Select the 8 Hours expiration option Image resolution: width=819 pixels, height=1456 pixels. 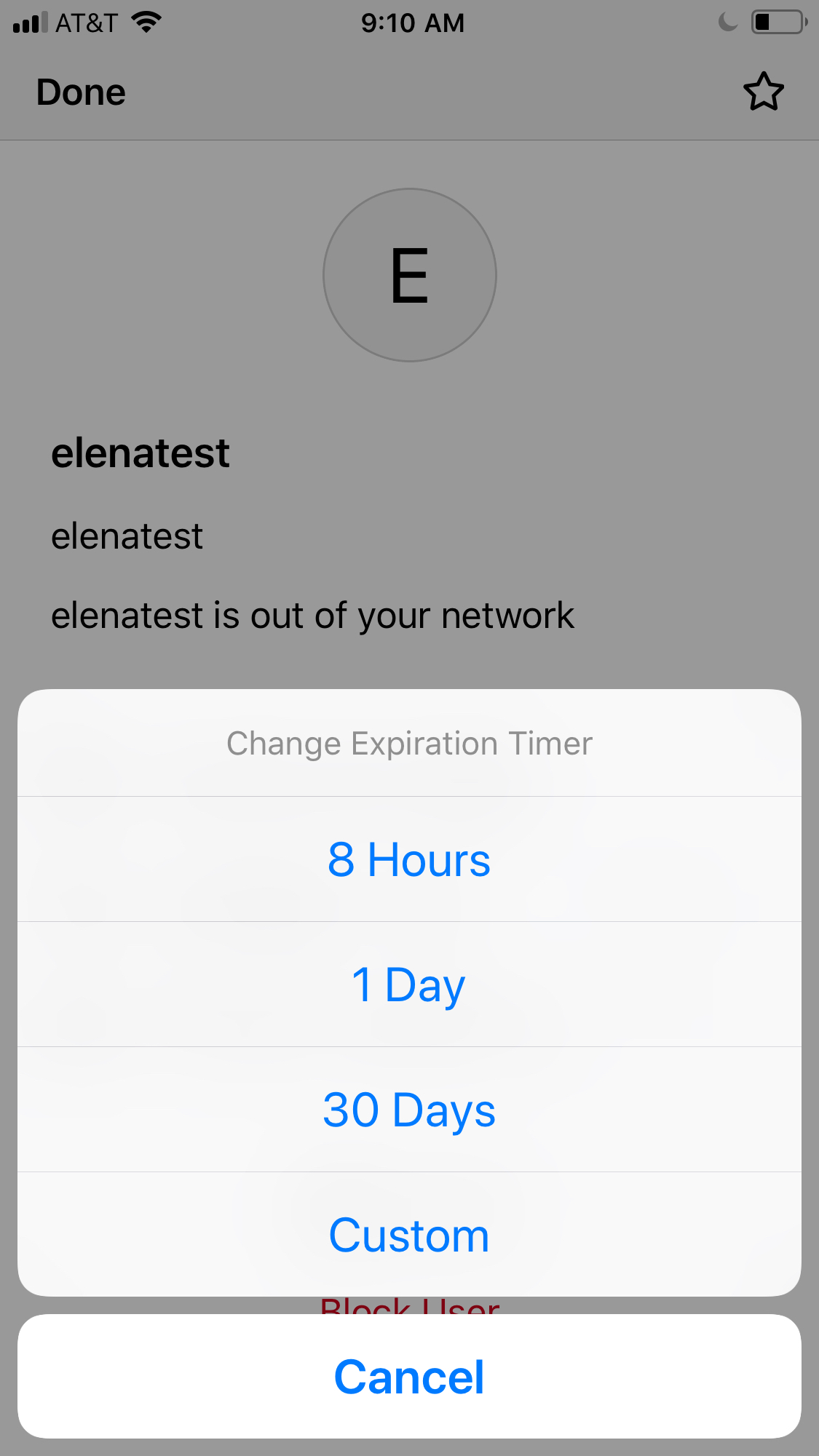click(x=409, y=859)
